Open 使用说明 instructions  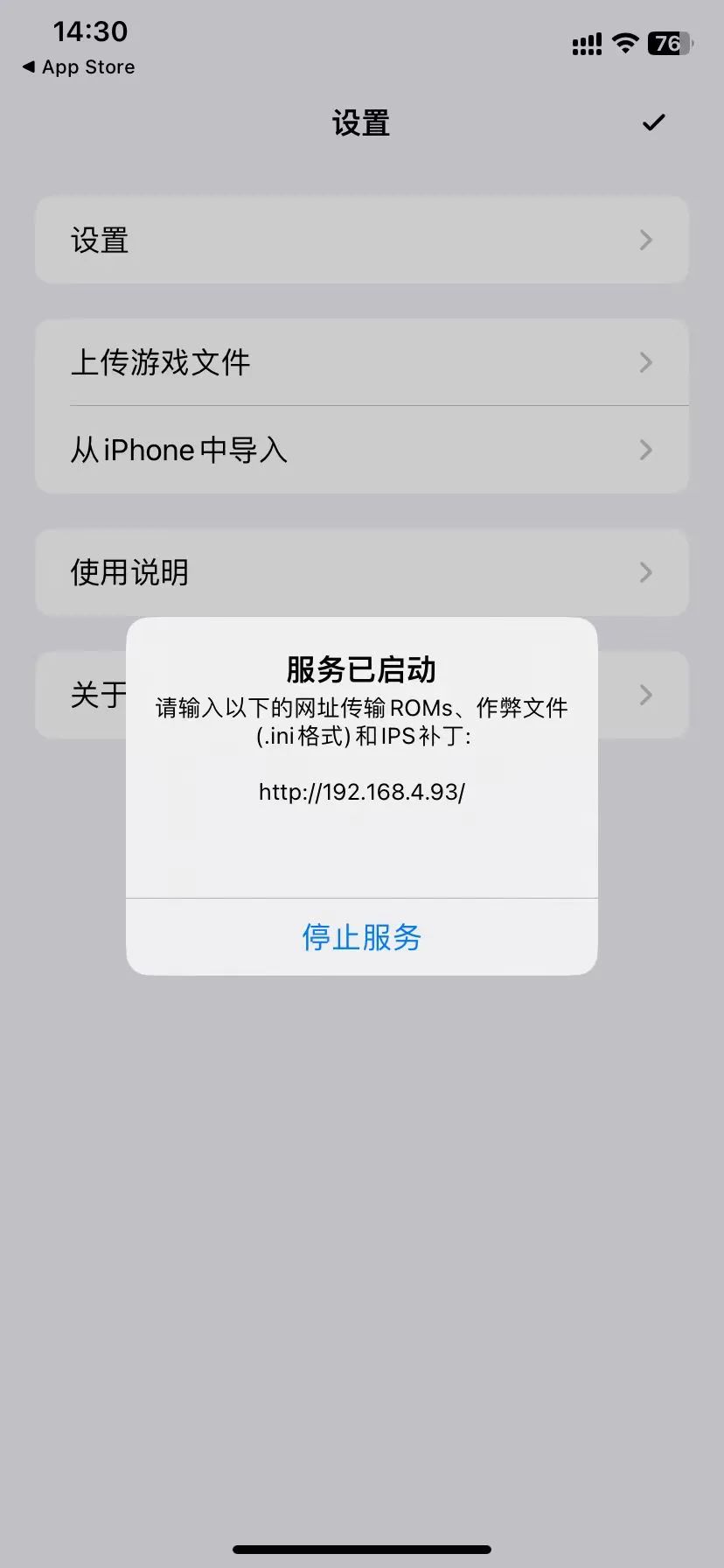tap(361, 572)
